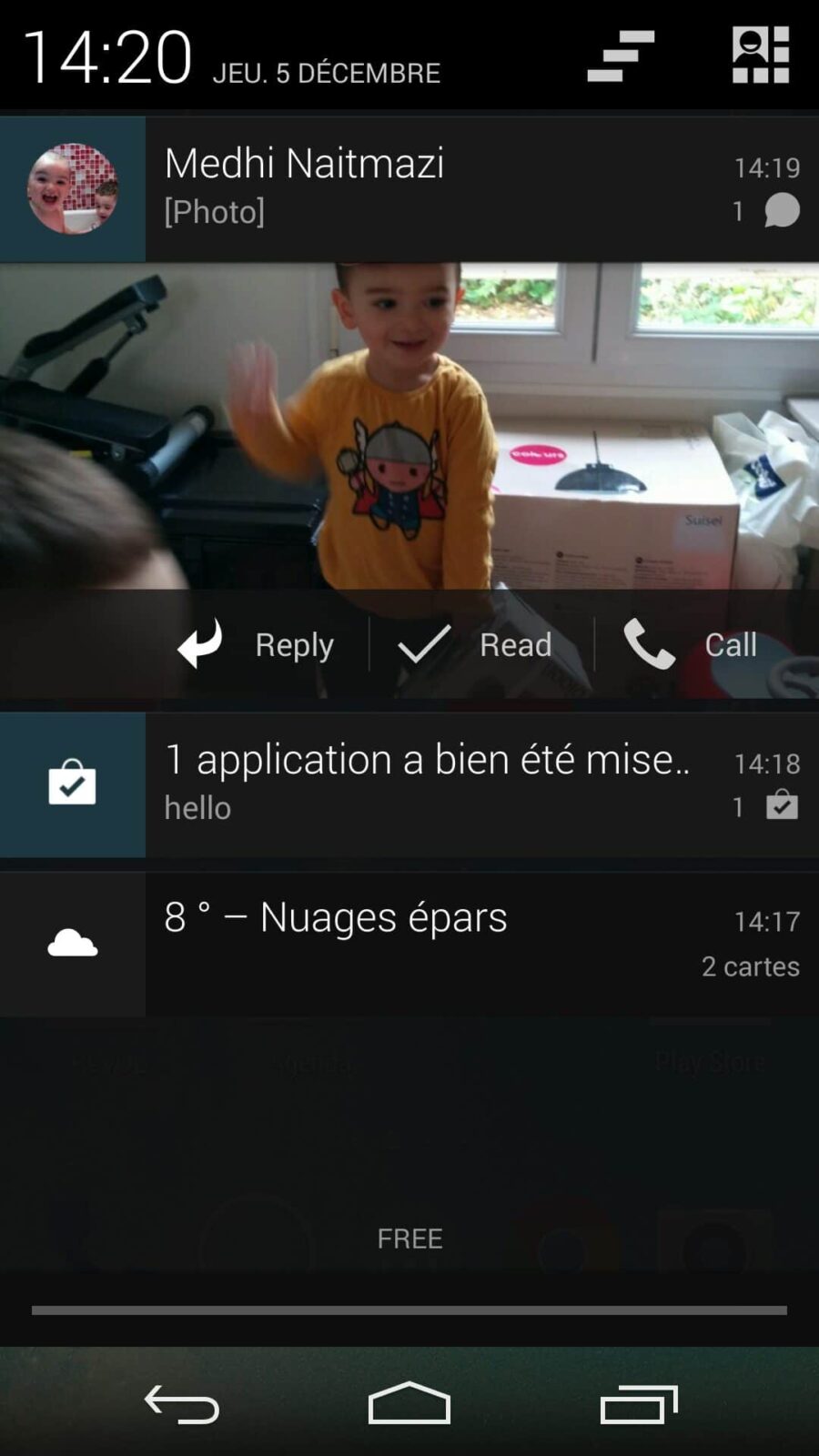This screenshot has width=819, height=1456.
Task: Show recent apps
Action: click(x=639, y=1404)
